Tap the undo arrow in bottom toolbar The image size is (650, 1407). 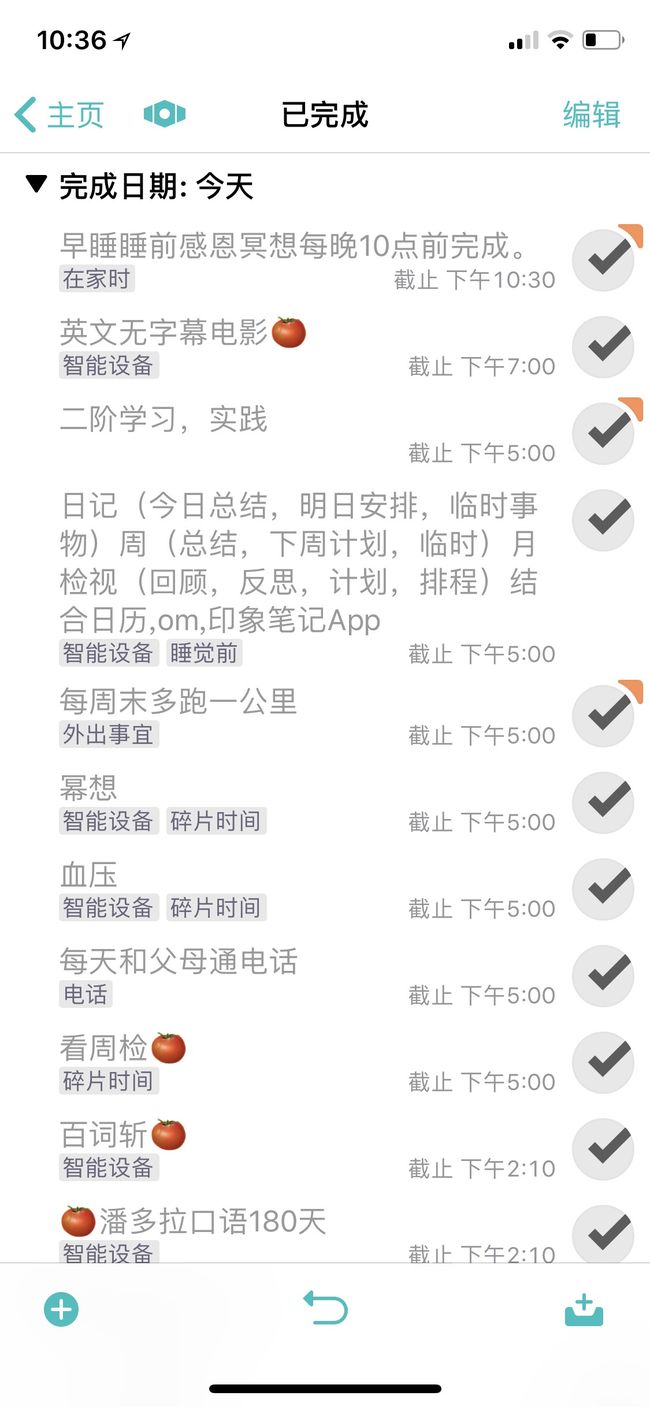[x=325, y=1308]
